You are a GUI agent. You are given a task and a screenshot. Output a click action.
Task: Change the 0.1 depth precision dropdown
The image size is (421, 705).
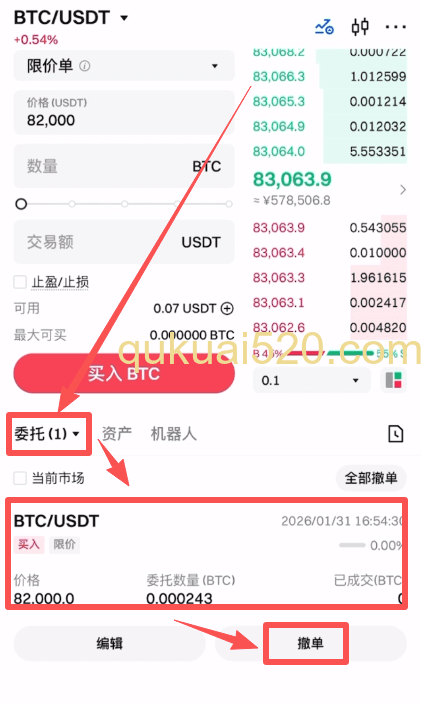click(x=312, y=380)
